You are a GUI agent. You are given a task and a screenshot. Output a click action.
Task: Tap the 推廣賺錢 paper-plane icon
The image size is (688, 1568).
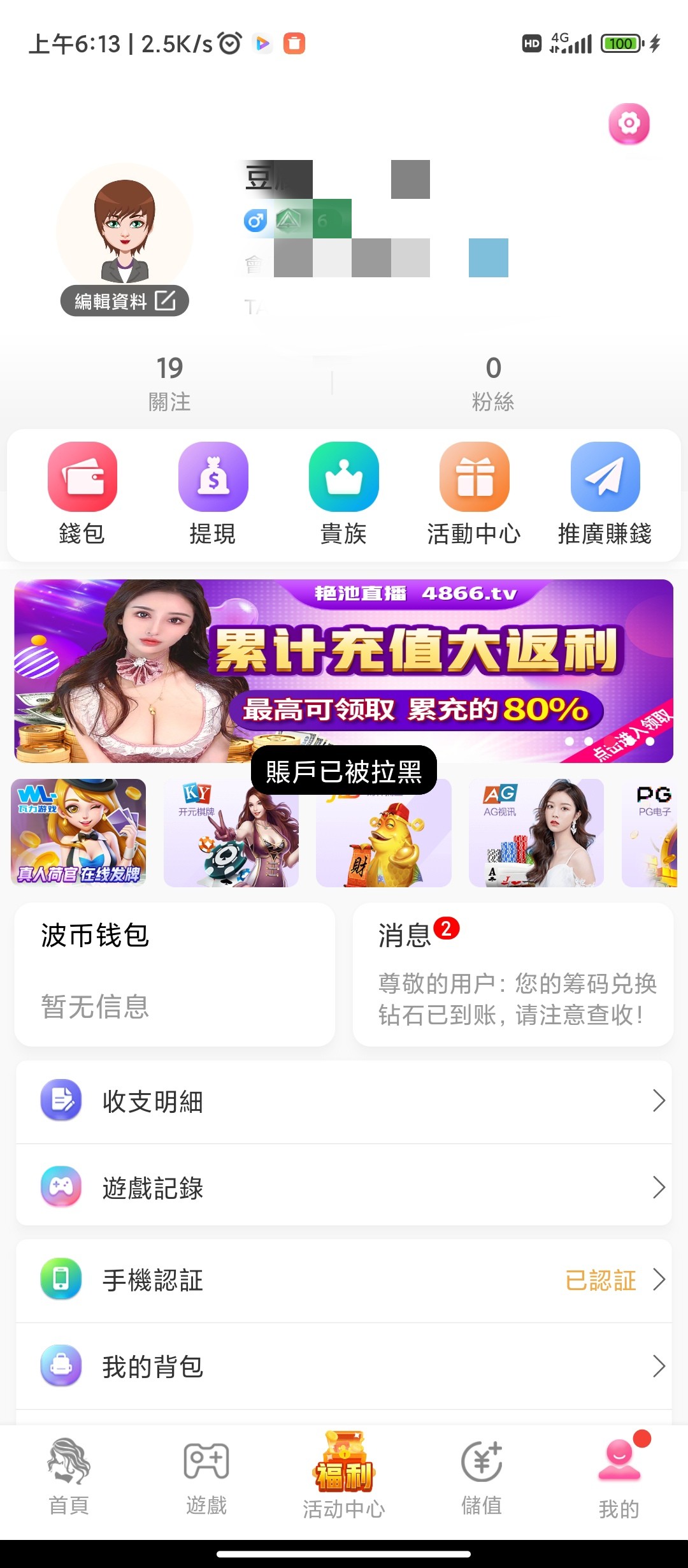coord(604,477)
